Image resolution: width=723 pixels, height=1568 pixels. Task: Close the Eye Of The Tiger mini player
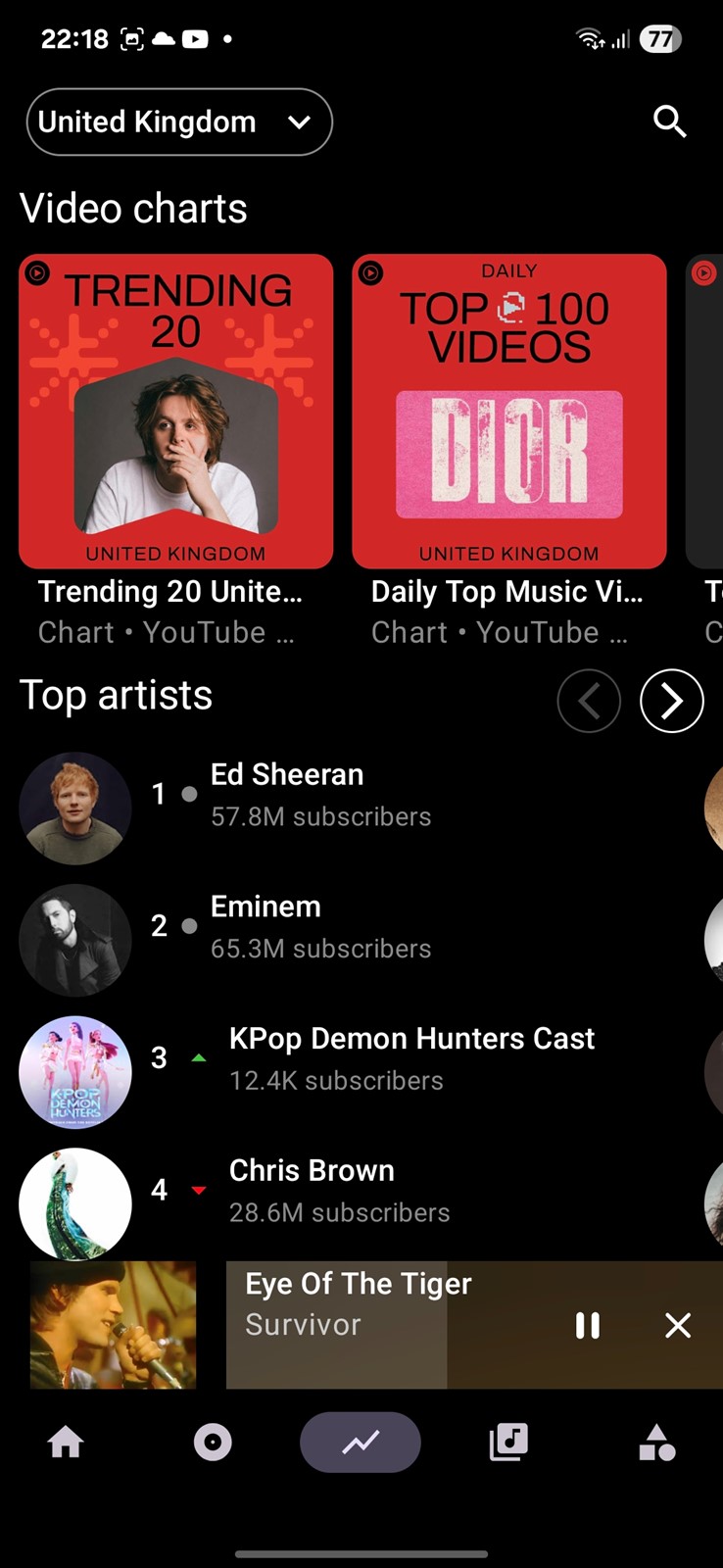pos(678,1325)
